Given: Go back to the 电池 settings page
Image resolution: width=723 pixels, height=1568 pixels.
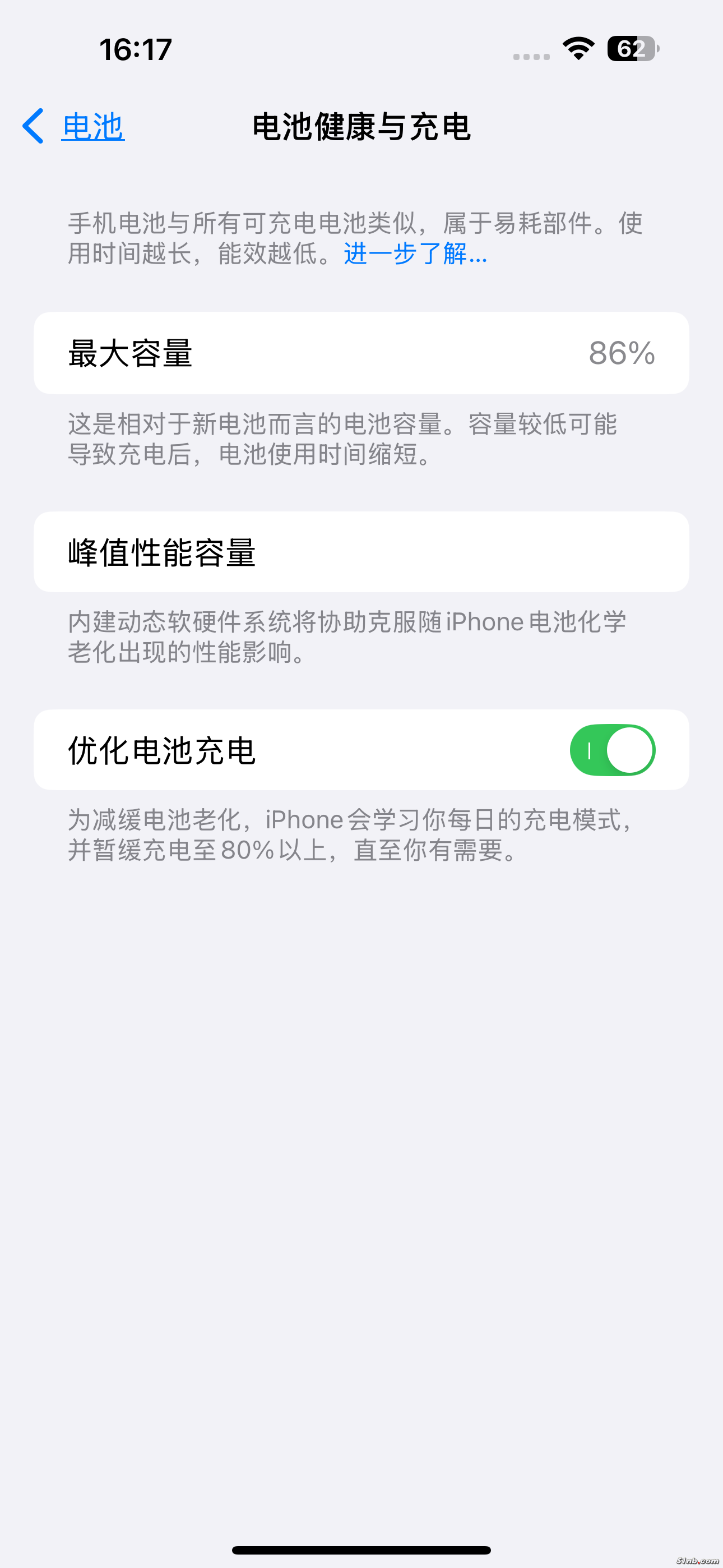Looking at the screenshot, I should pos(74,127).
